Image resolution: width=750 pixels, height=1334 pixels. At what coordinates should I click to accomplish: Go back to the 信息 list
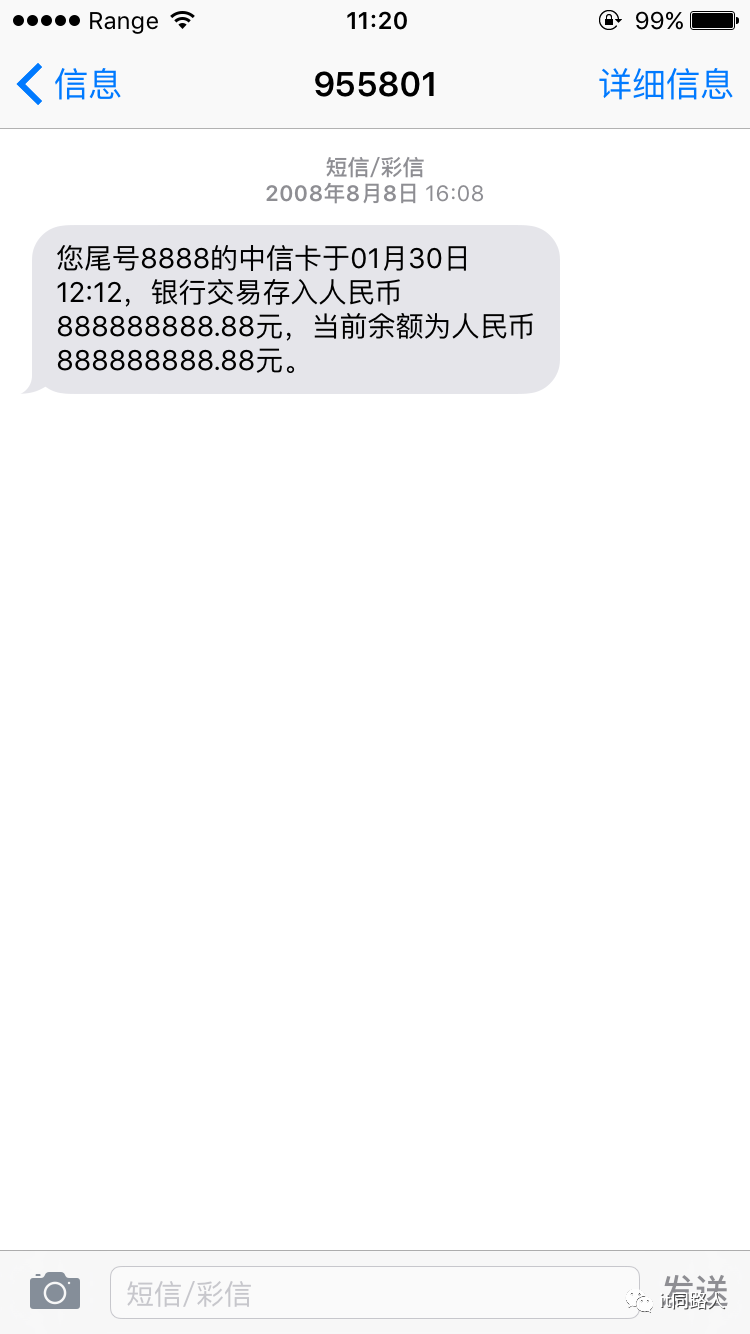point(69,84)
